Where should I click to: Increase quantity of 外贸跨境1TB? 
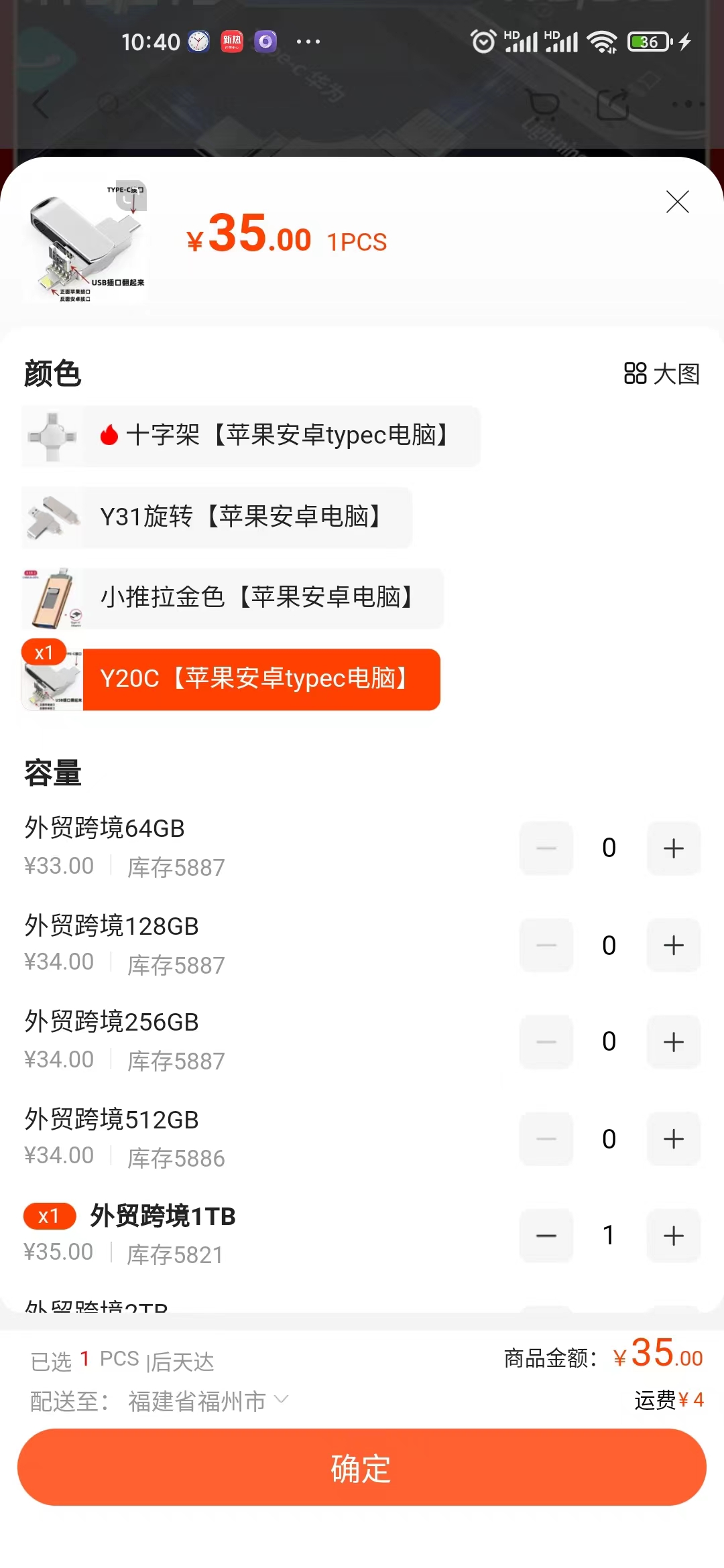click(x=673, y=1236)
